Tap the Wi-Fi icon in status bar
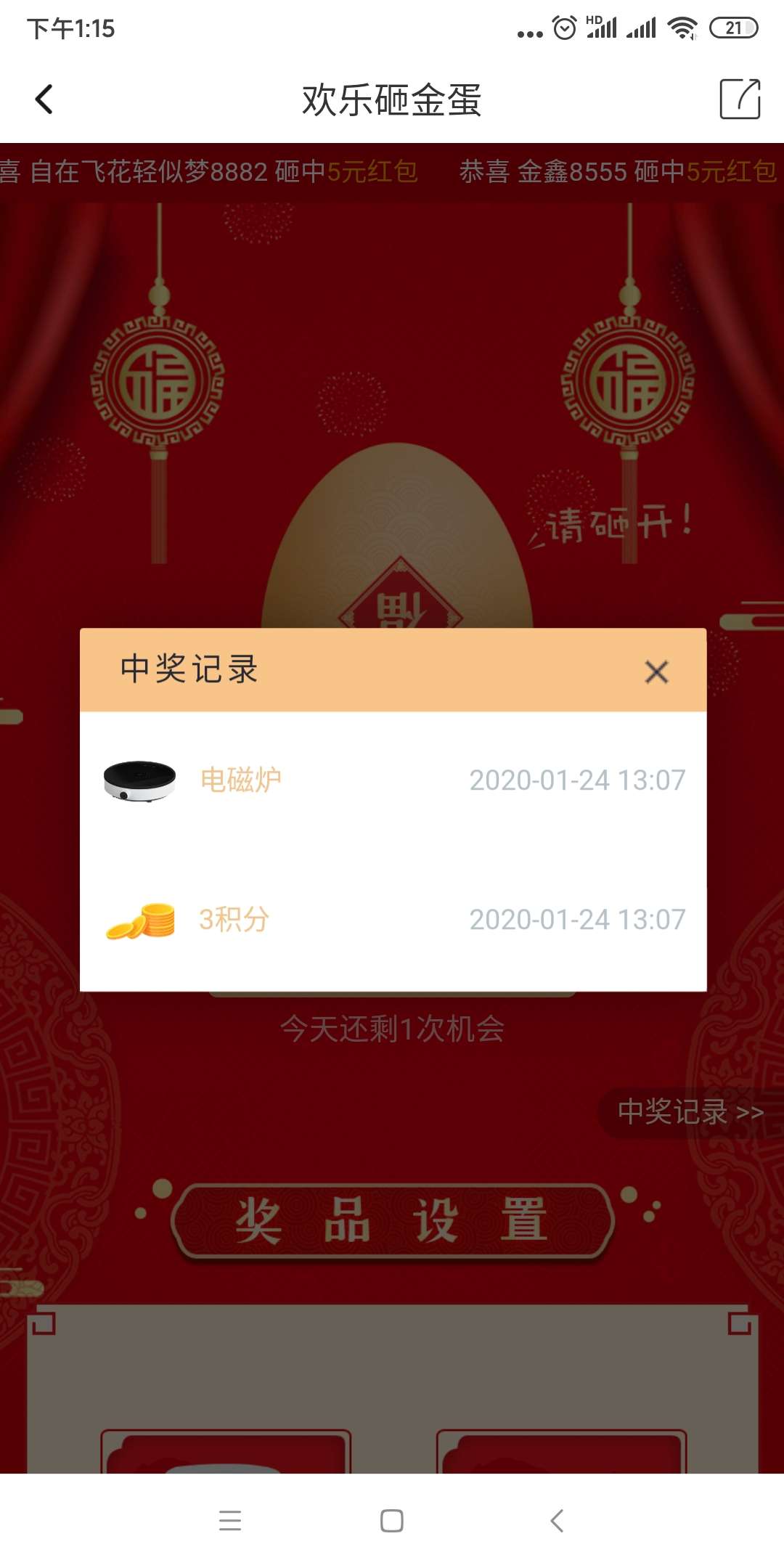 683,27
